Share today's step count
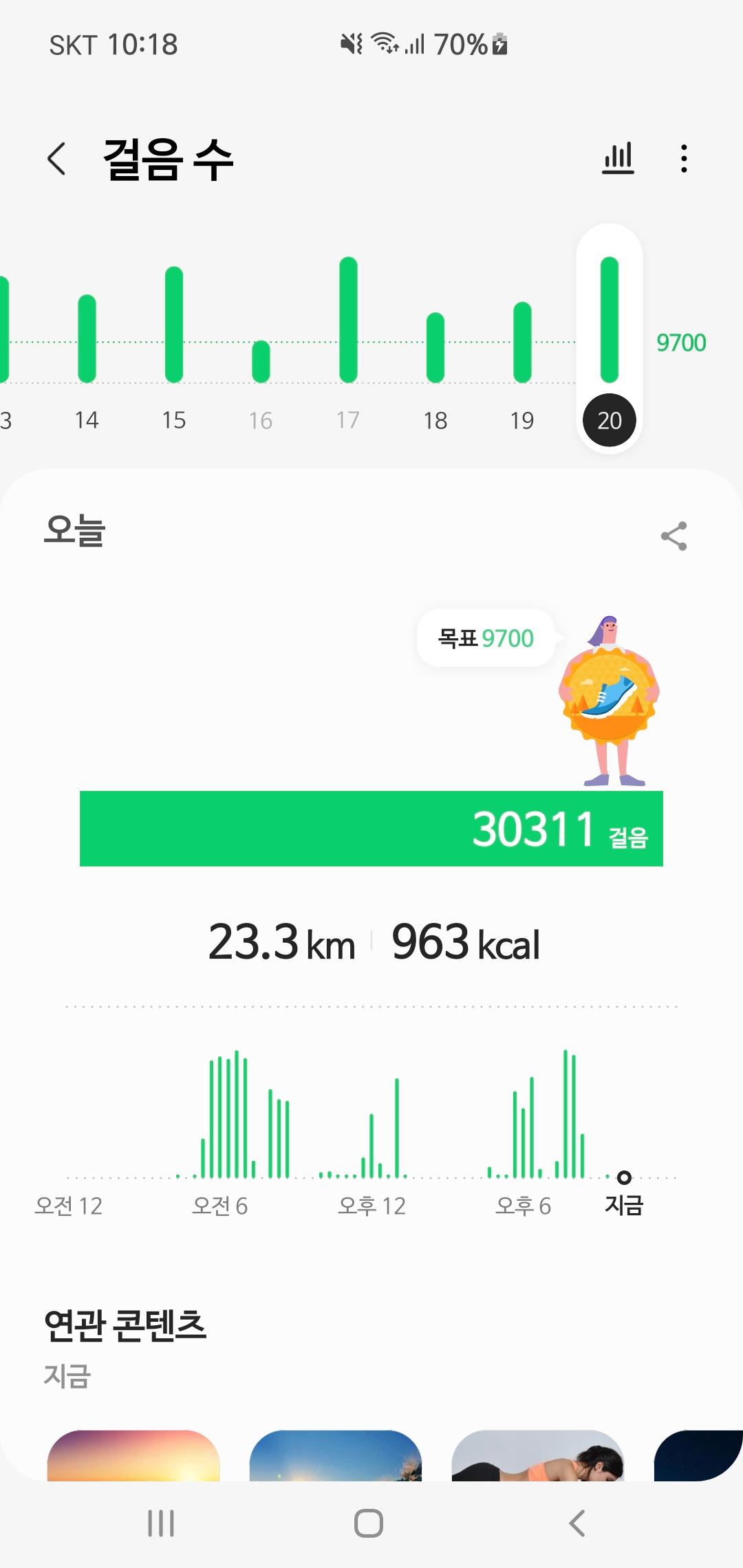The width and height of the screenshot is (743, 1568). (674, 536)
